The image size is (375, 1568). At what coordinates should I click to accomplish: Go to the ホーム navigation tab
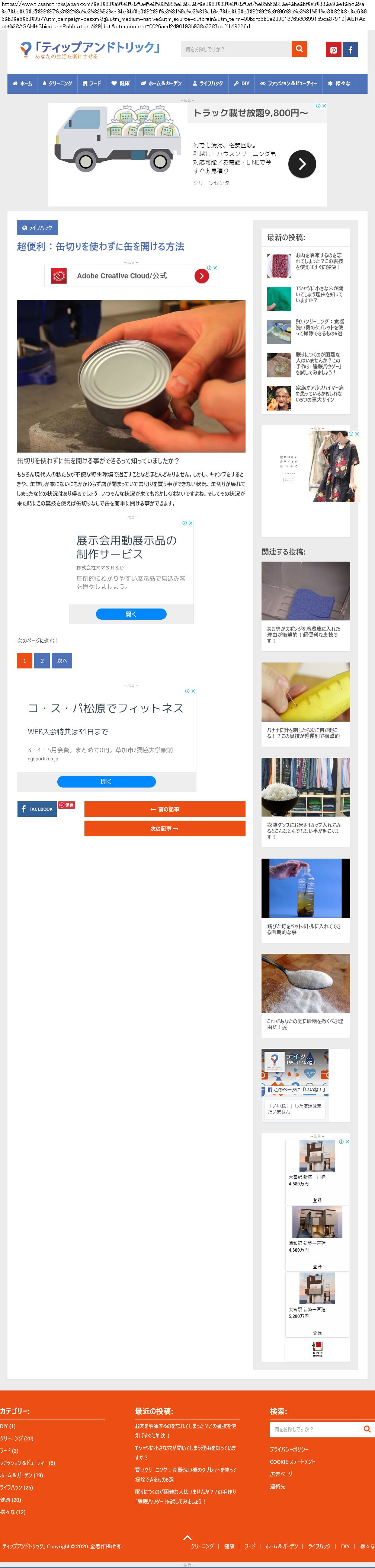[x=23, y=83]
